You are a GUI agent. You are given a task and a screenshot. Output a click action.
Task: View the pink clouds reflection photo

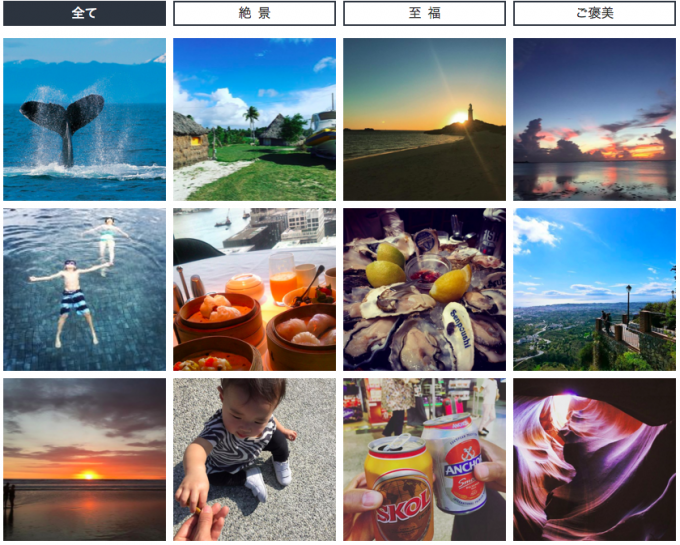[x=594, y=119]
